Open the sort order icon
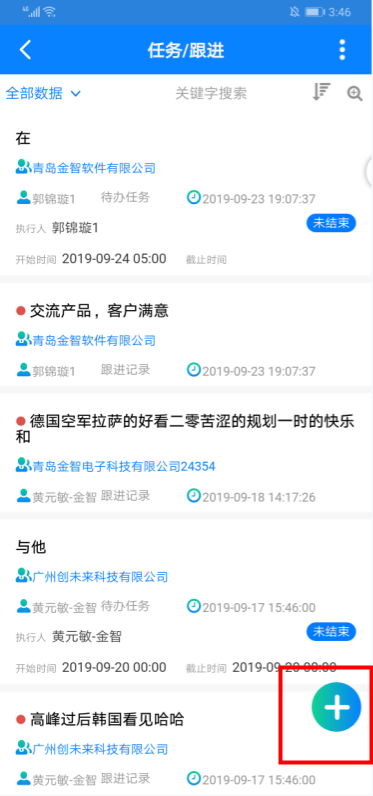This screenshot has width=373, height=796. (x=321, y=92)
